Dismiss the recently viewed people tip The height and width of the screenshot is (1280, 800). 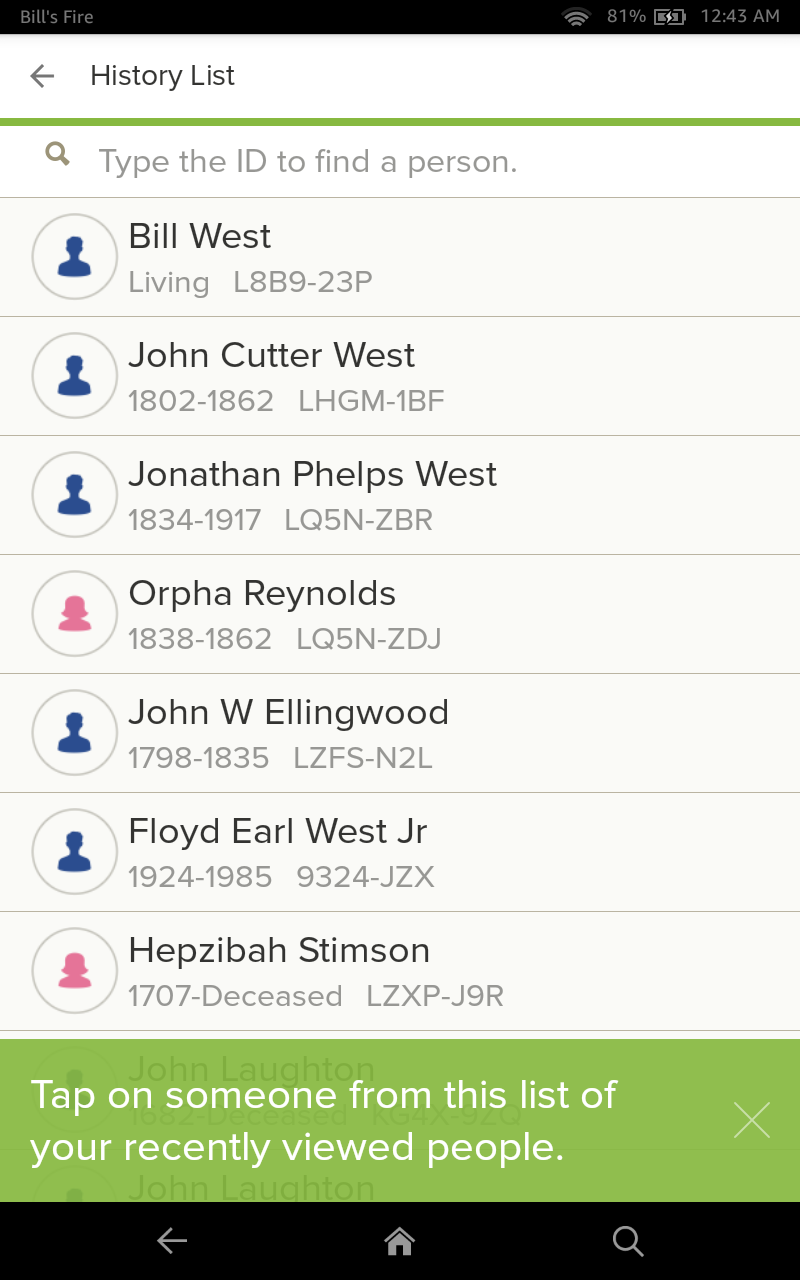[751, 1119]
